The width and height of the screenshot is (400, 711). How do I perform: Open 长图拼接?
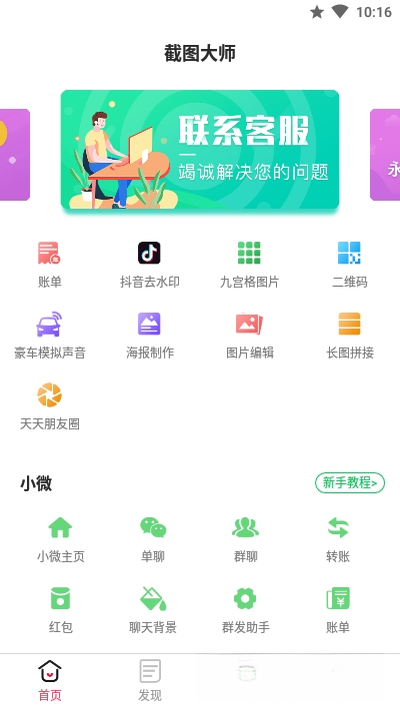coord(349,336)
